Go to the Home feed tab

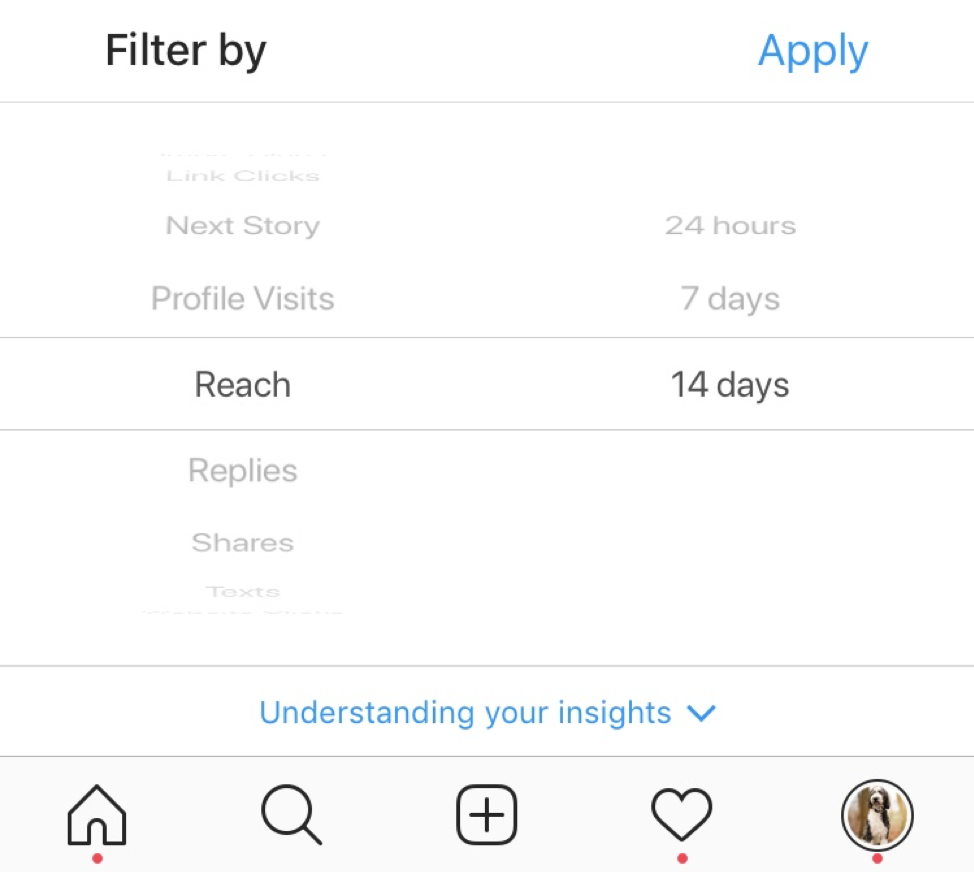point(97,815)
